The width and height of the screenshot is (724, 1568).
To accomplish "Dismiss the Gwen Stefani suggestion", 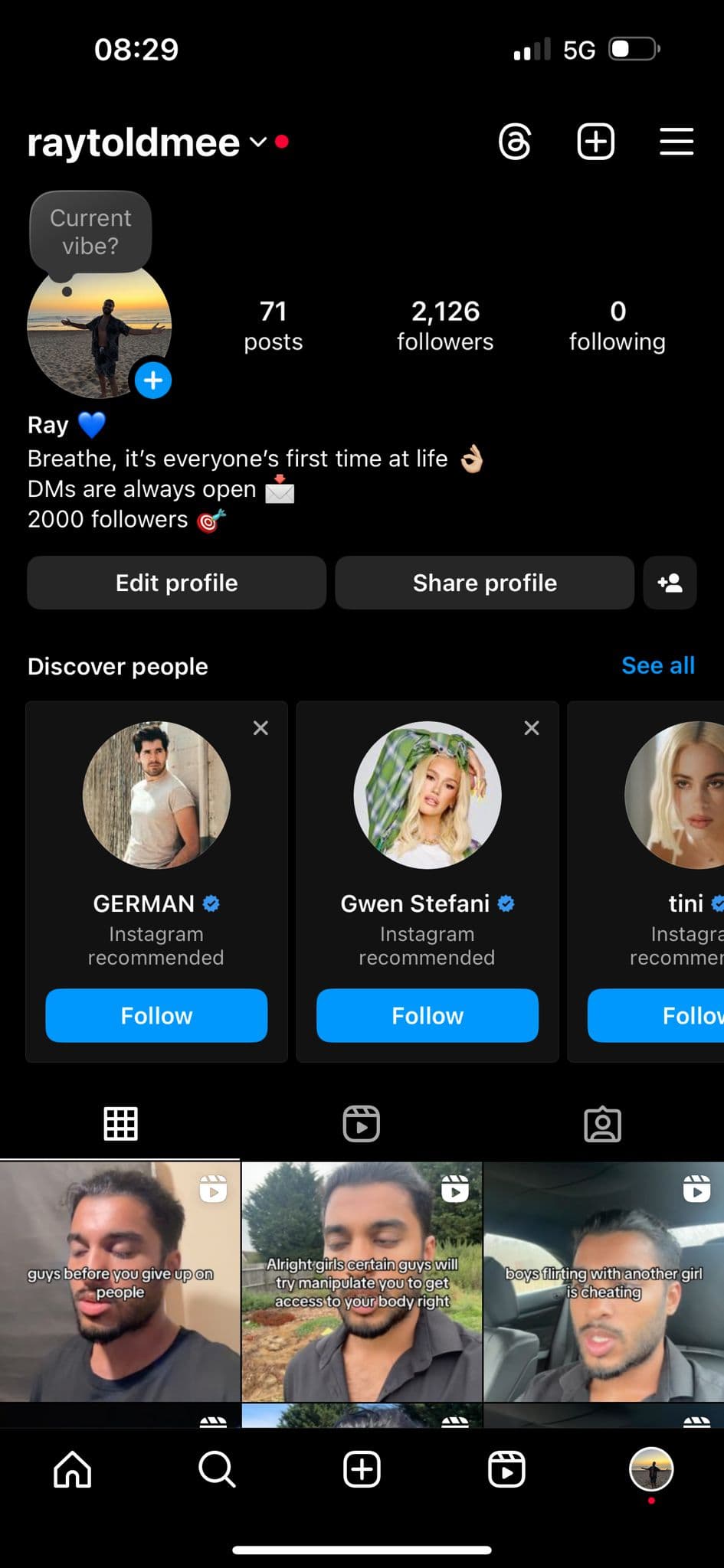I will [x=532, y=728].
